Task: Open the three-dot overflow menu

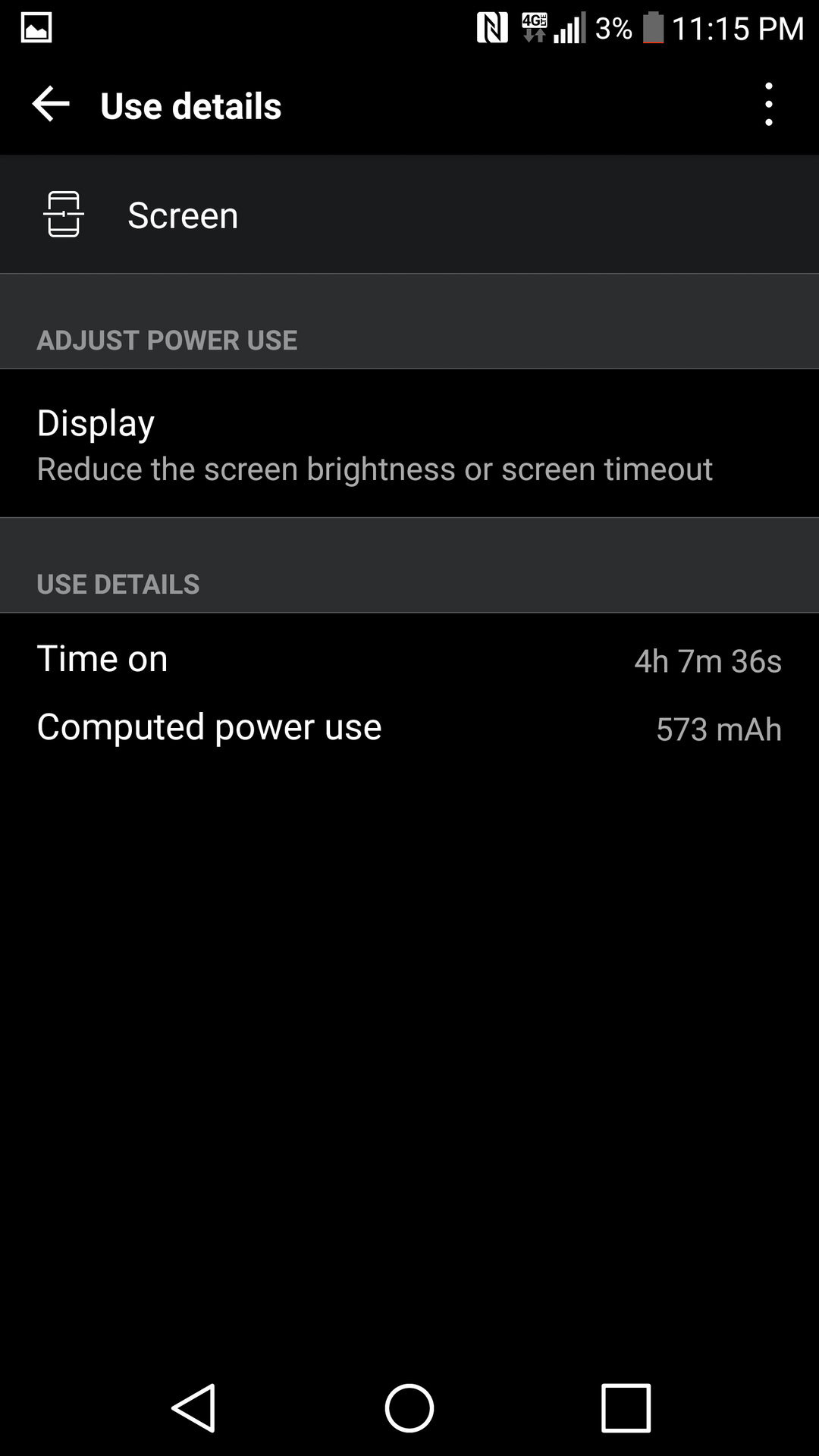Action: tap(768, 105)
